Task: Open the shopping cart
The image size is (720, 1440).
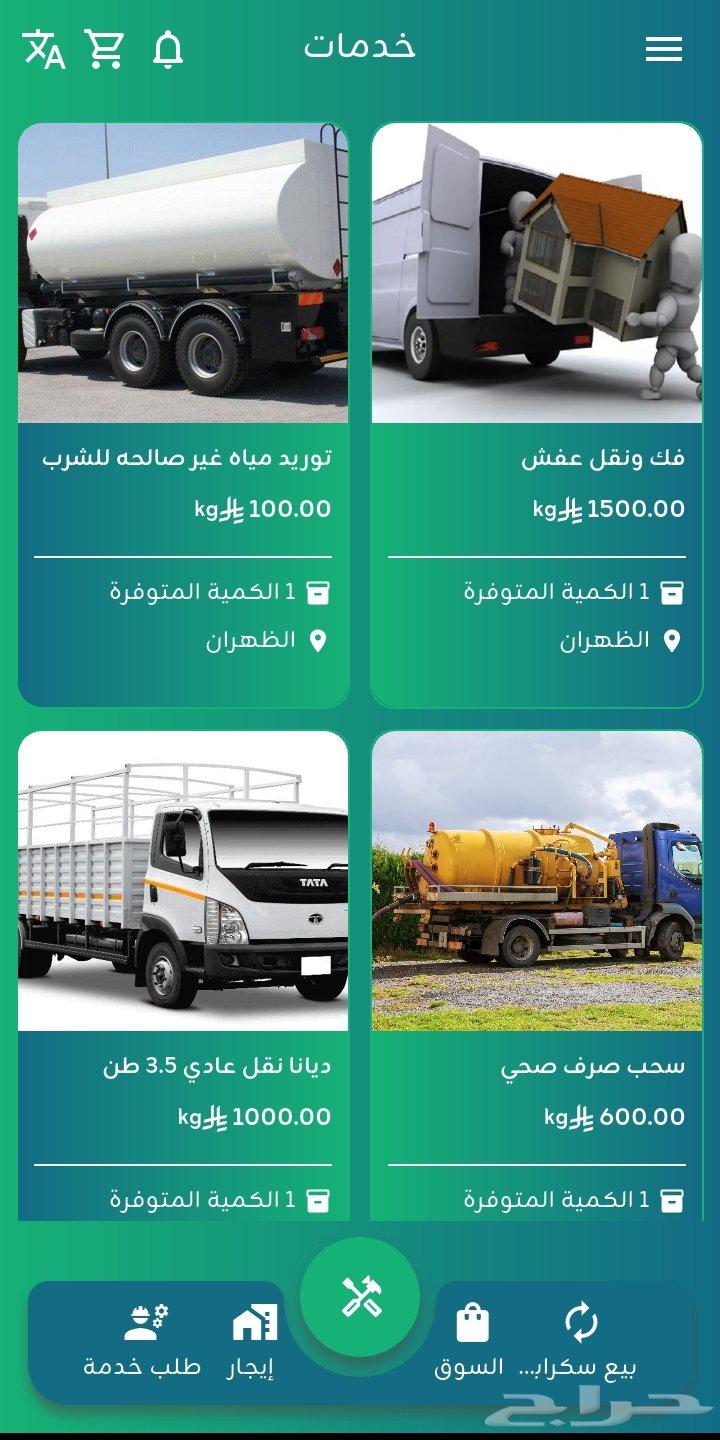Action: click(x=104, y=49)
